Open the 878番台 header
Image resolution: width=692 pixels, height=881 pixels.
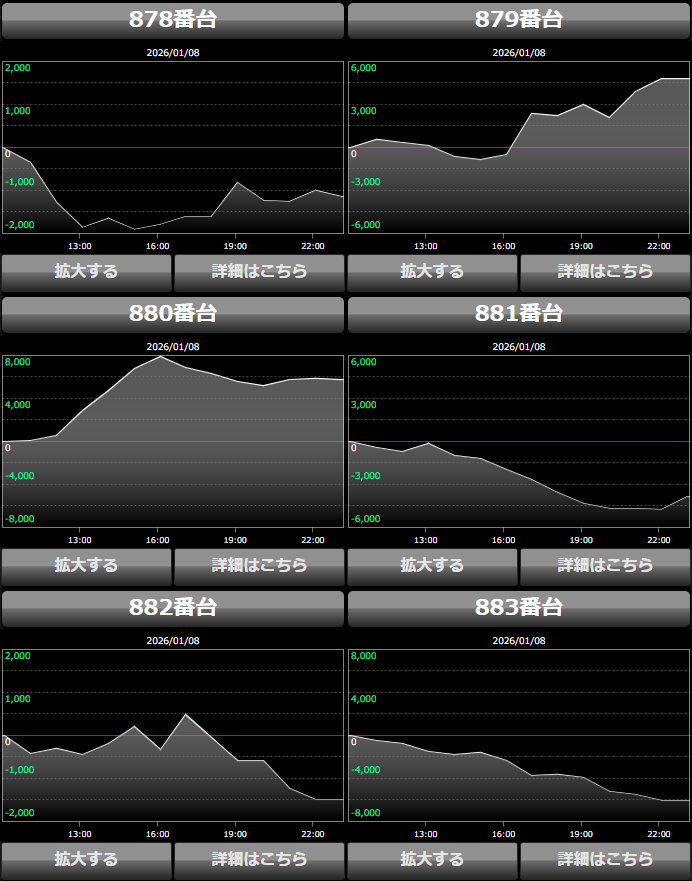coord(173,20)
